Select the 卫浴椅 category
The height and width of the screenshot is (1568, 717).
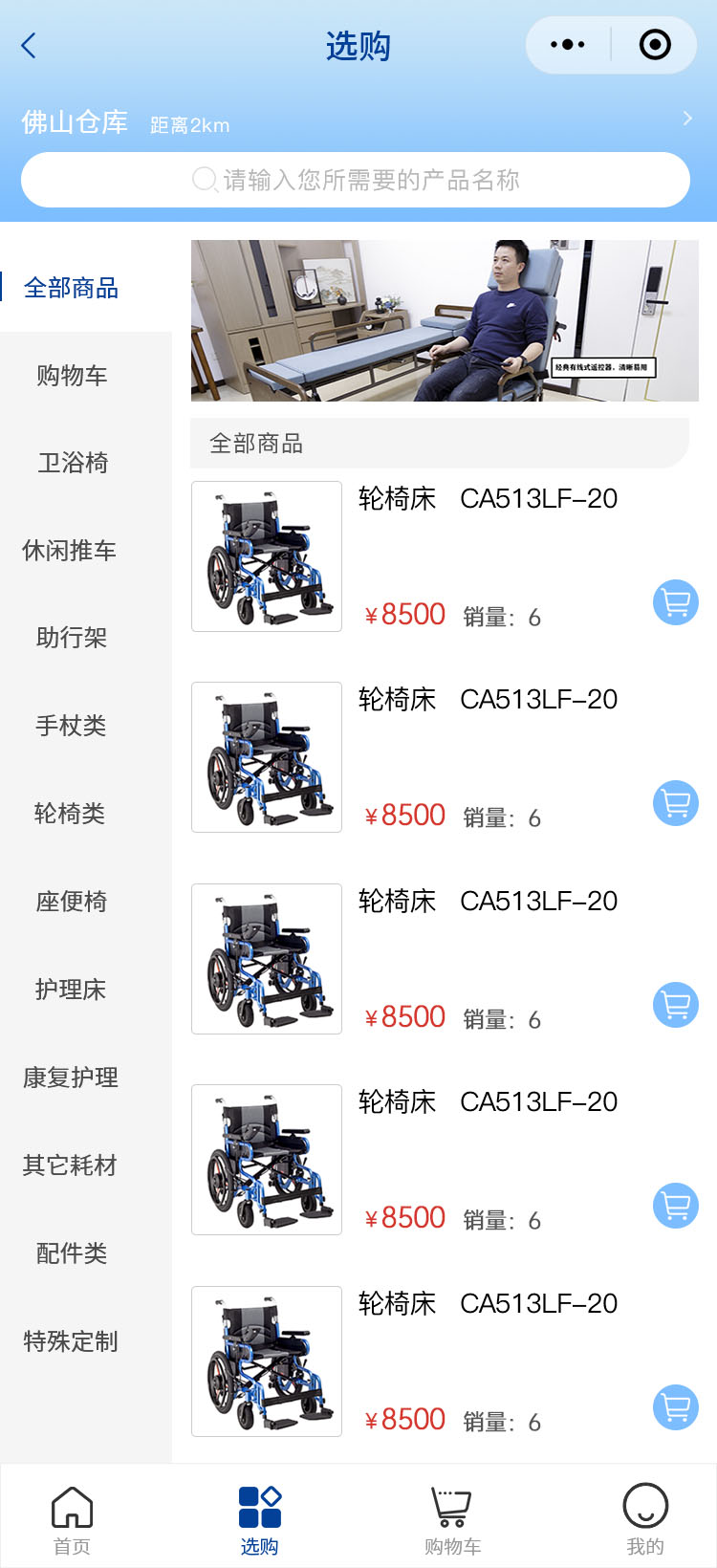(73, 463)
